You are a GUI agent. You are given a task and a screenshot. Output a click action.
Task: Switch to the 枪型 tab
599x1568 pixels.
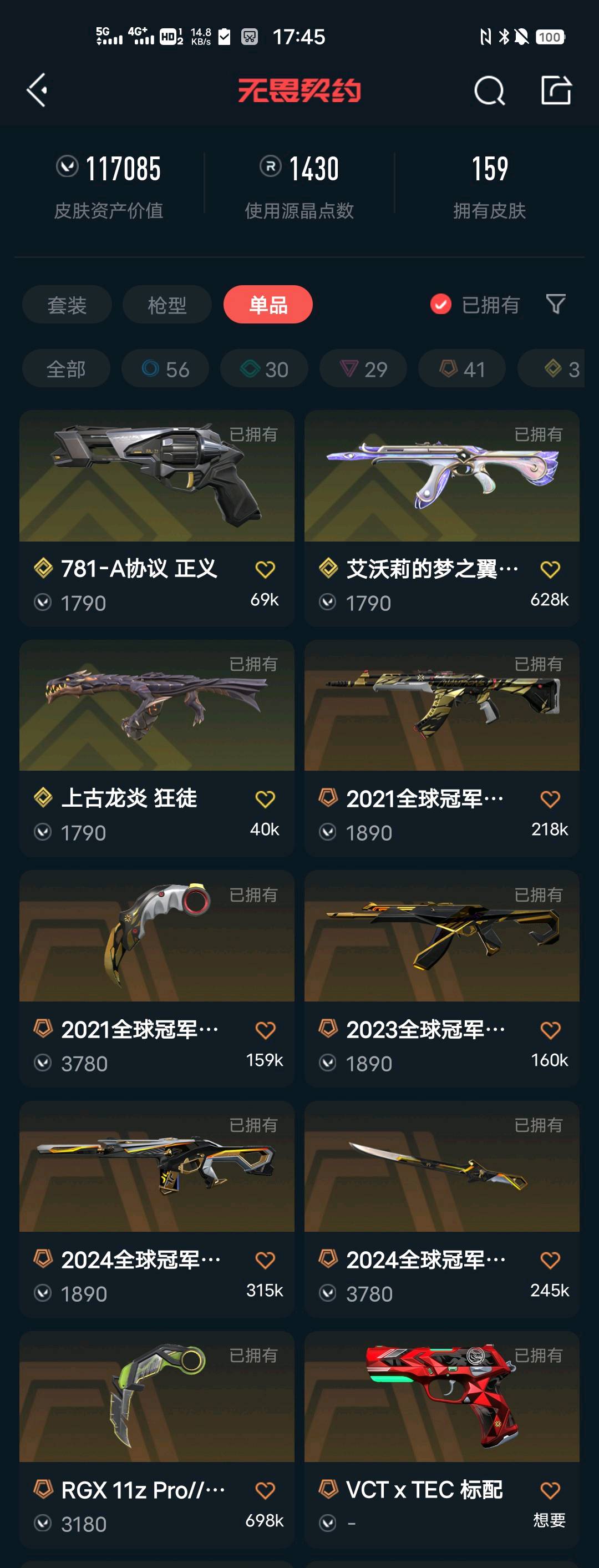[x=167, y=305]
